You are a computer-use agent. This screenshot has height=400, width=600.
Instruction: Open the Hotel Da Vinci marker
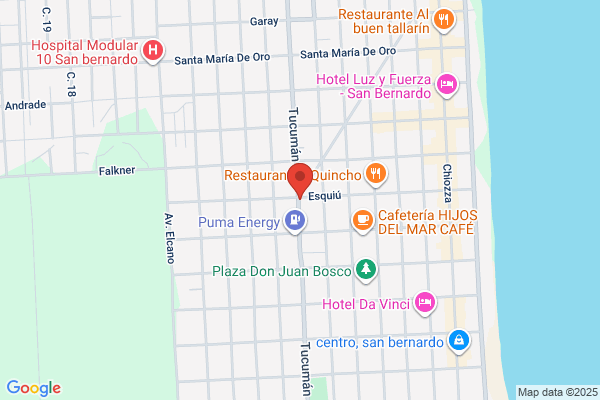(x=425, y=303)
